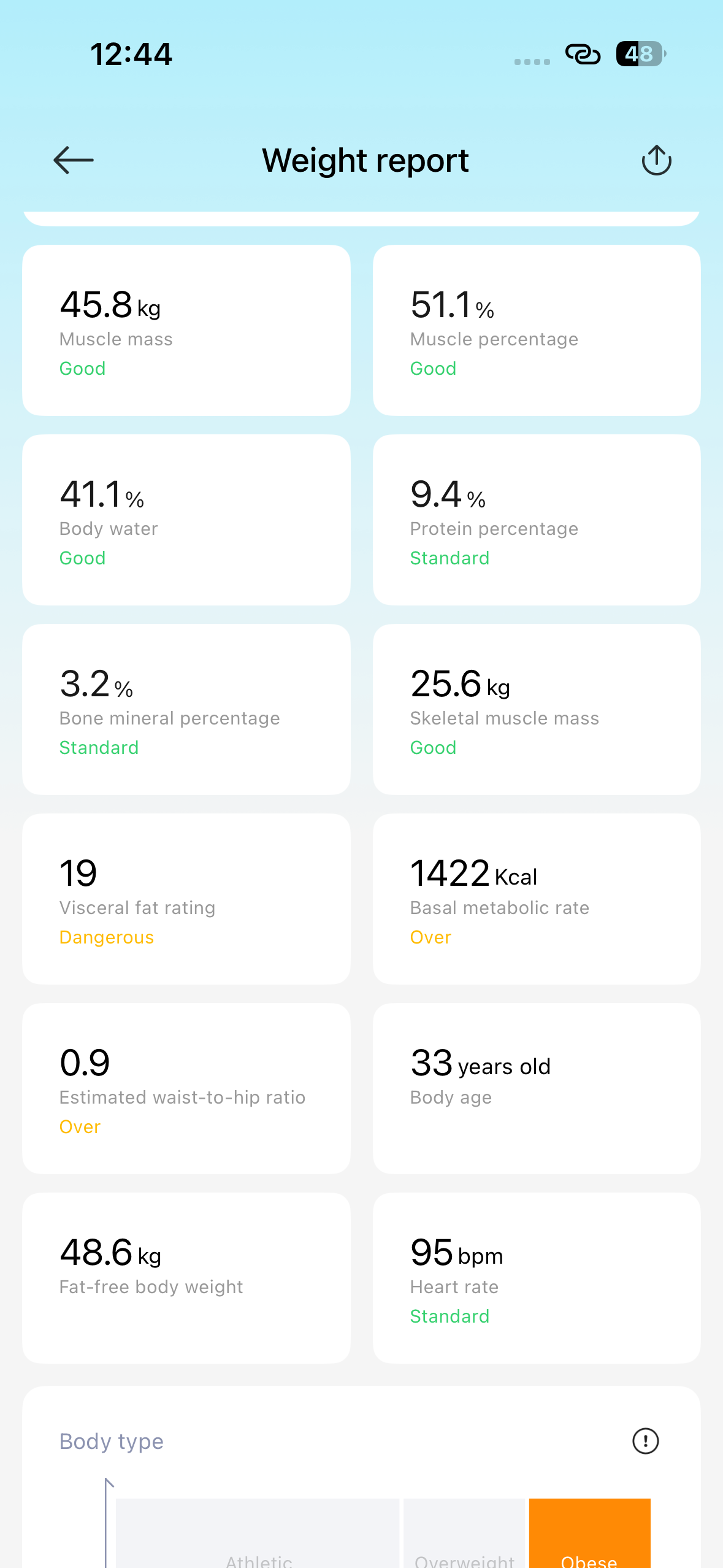Share the weight report

coord(656,160)
